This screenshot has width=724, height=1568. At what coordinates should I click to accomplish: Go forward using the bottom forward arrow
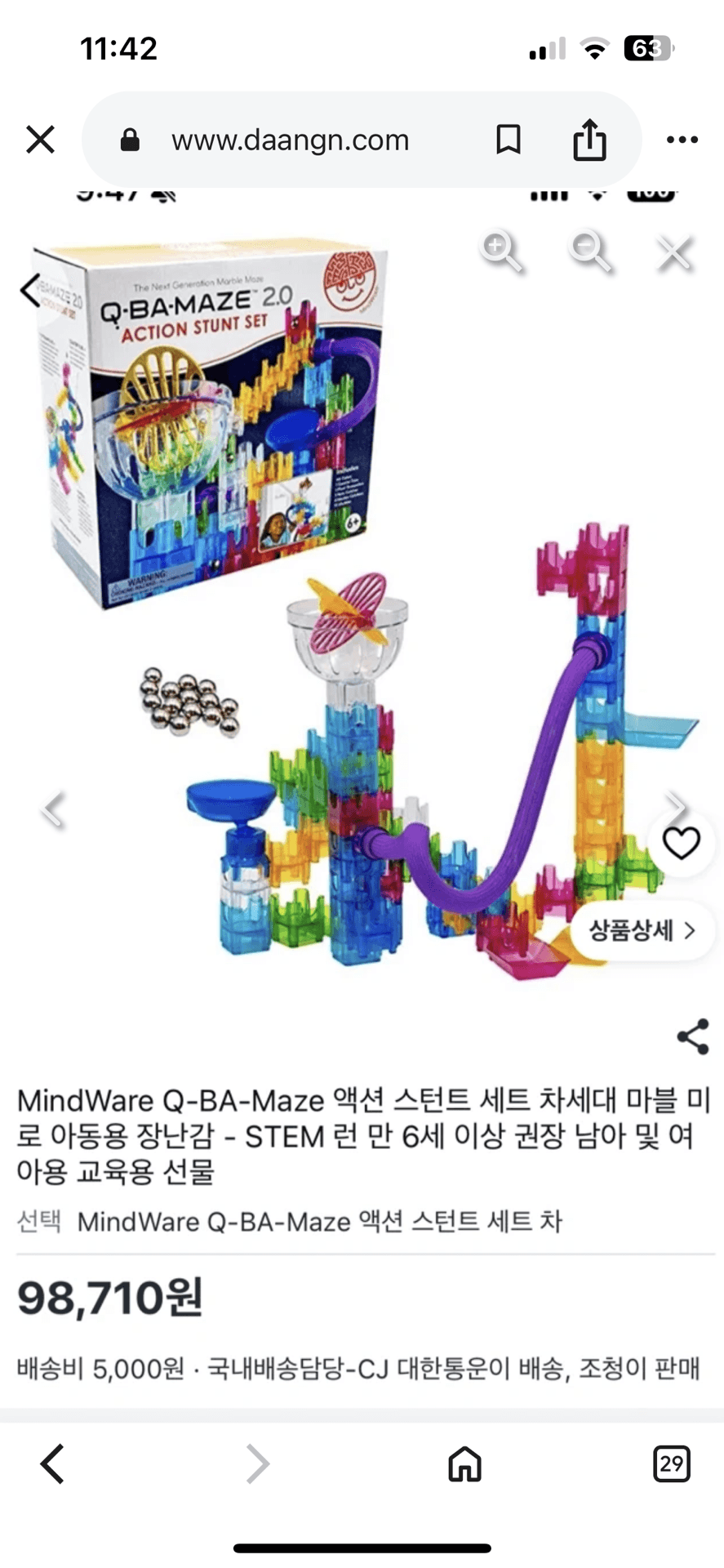(x=257, y=1464)
